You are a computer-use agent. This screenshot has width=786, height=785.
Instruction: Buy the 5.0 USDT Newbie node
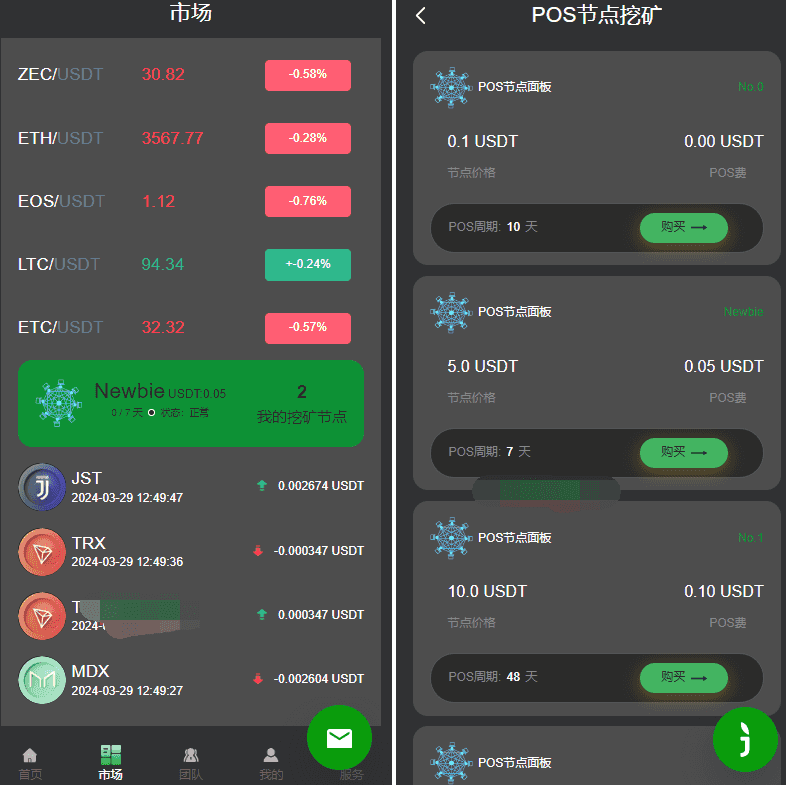coord(683,452)
